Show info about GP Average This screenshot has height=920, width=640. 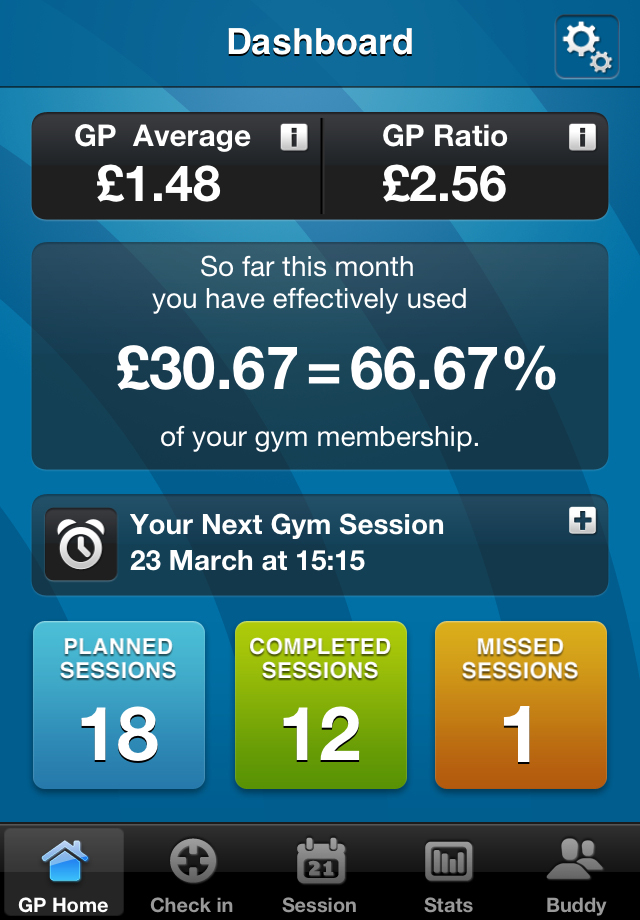(x=294, y=137)
